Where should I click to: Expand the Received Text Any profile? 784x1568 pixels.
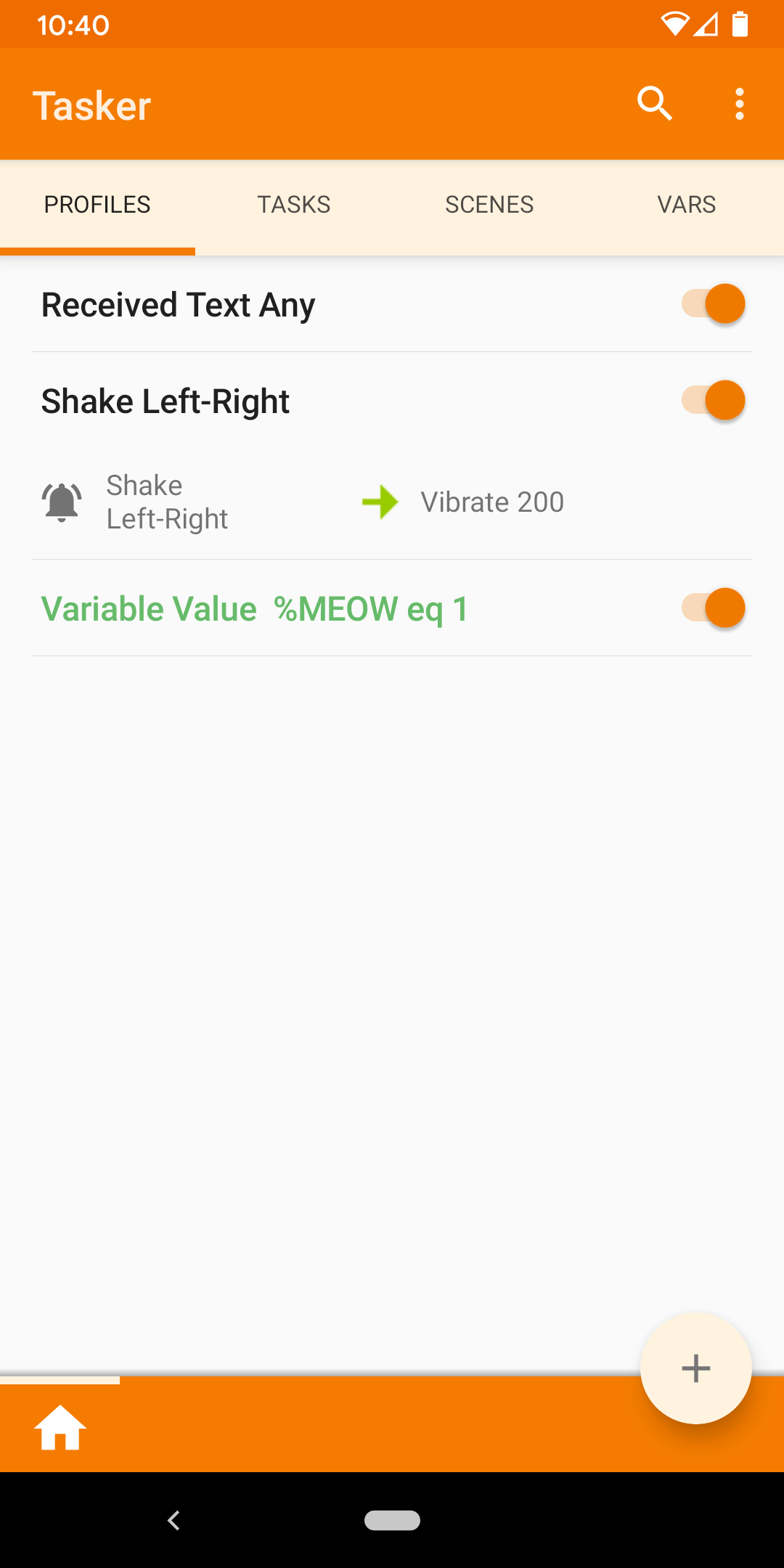click(178, 304)
